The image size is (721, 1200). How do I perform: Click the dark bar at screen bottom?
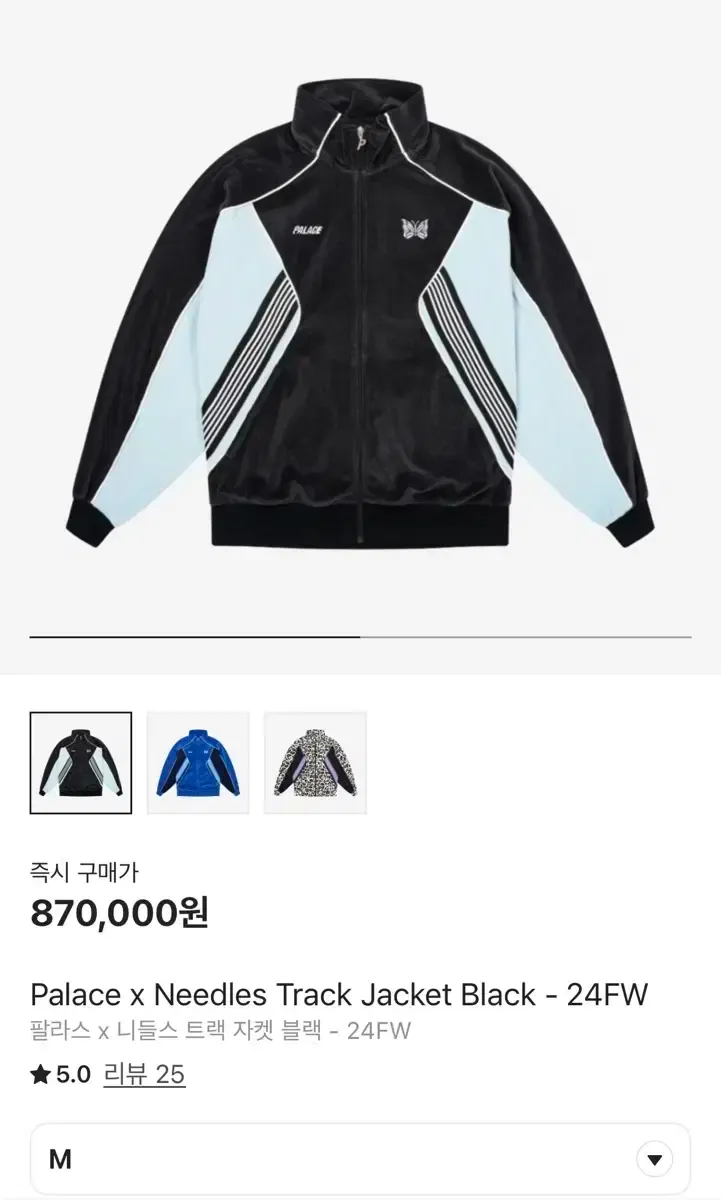[360, 1193]
